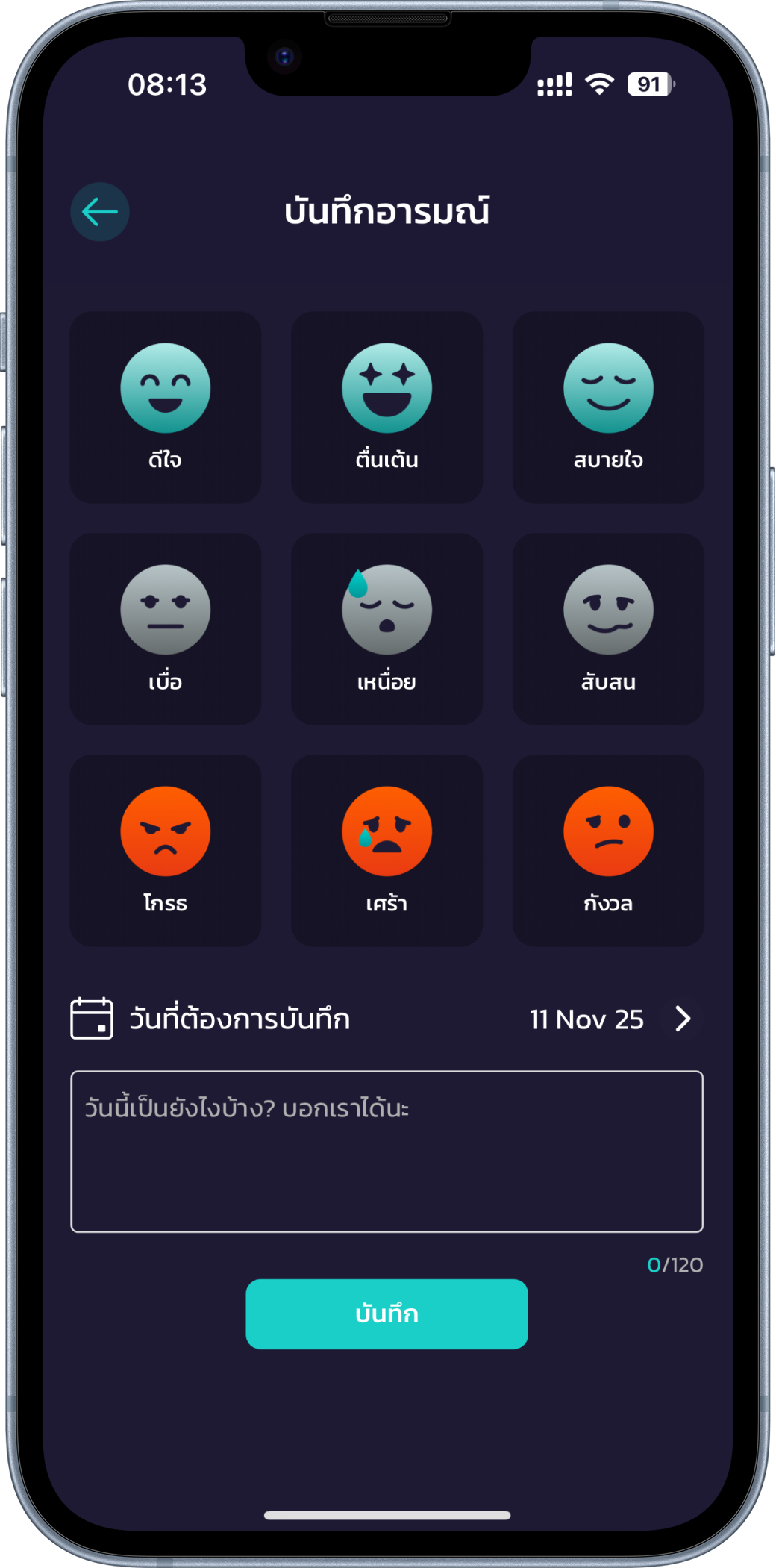This screenshot has width=776, height=1568.
Task: Pick the กังวล mood card
Action: [608, 850]
